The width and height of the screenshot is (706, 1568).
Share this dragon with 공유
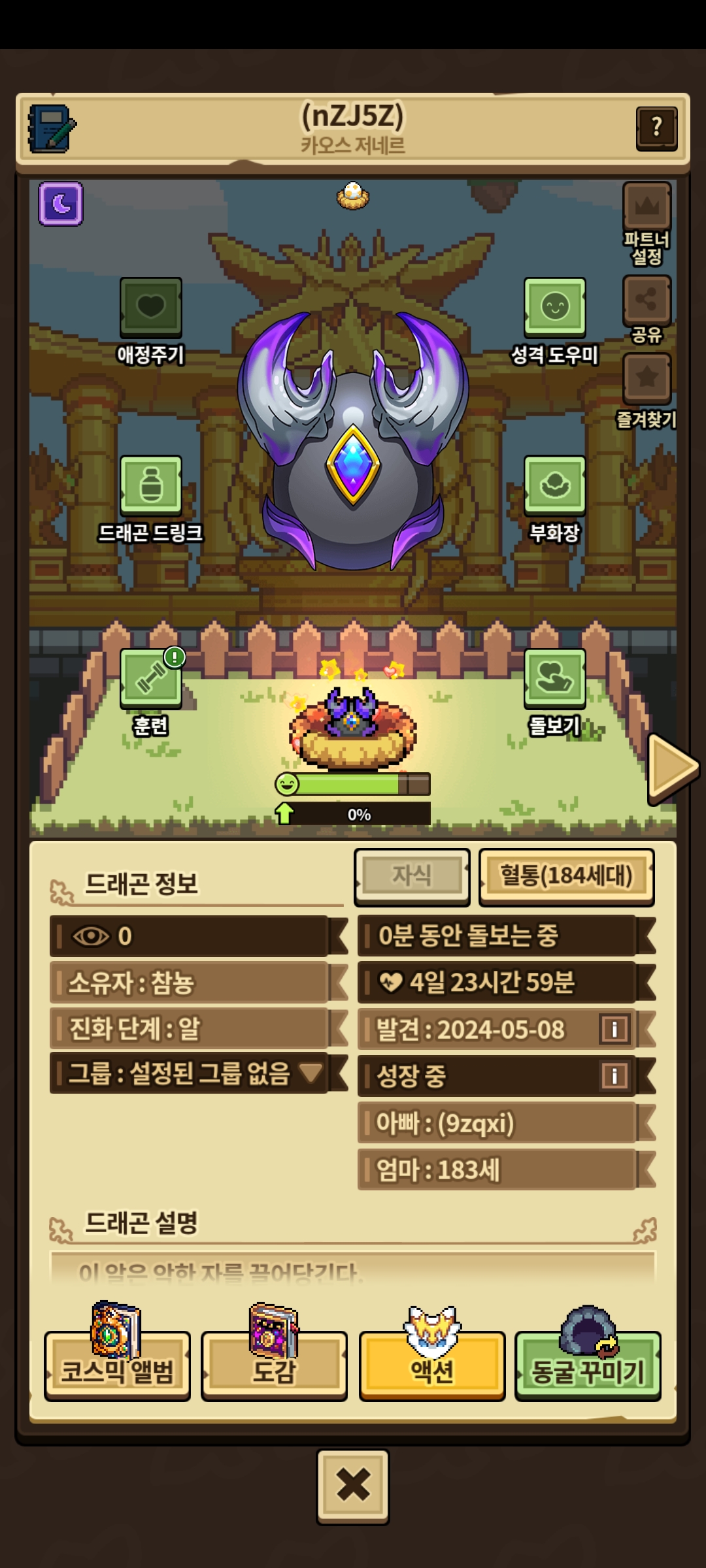647,301
